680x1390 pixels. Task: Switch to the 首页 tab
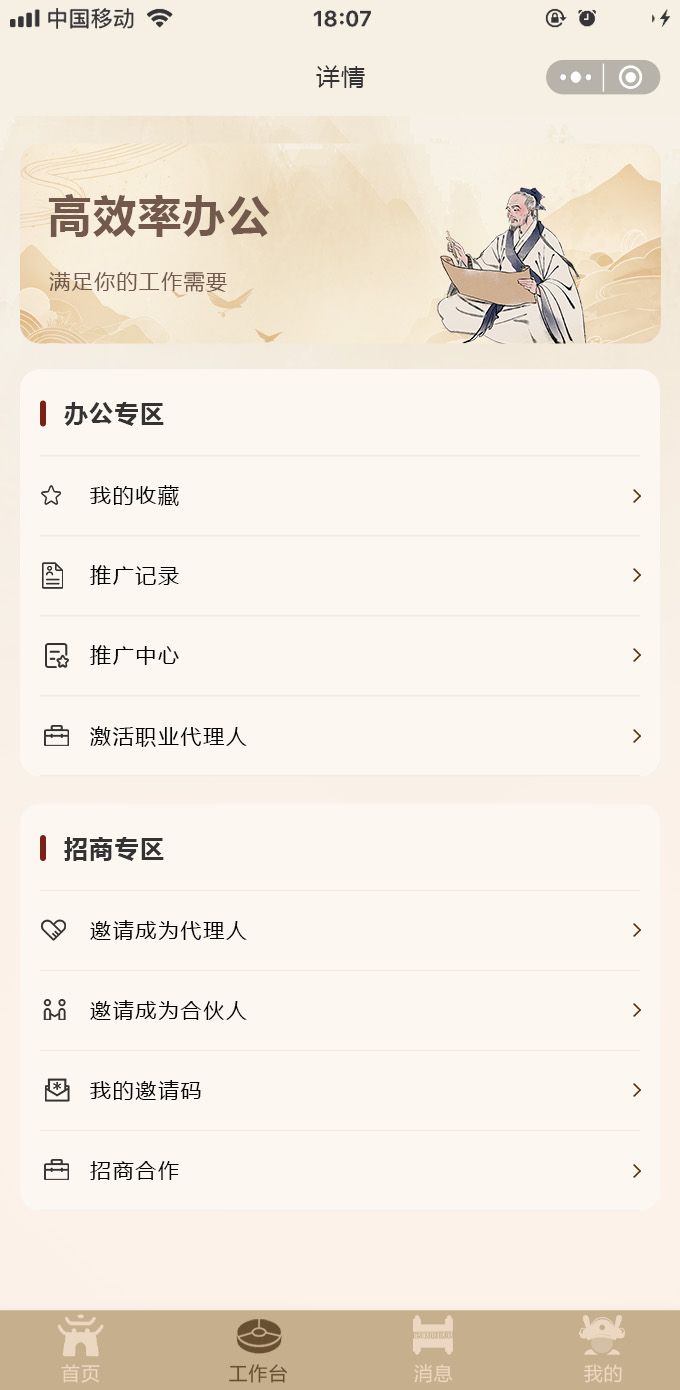click(81, 1350)
